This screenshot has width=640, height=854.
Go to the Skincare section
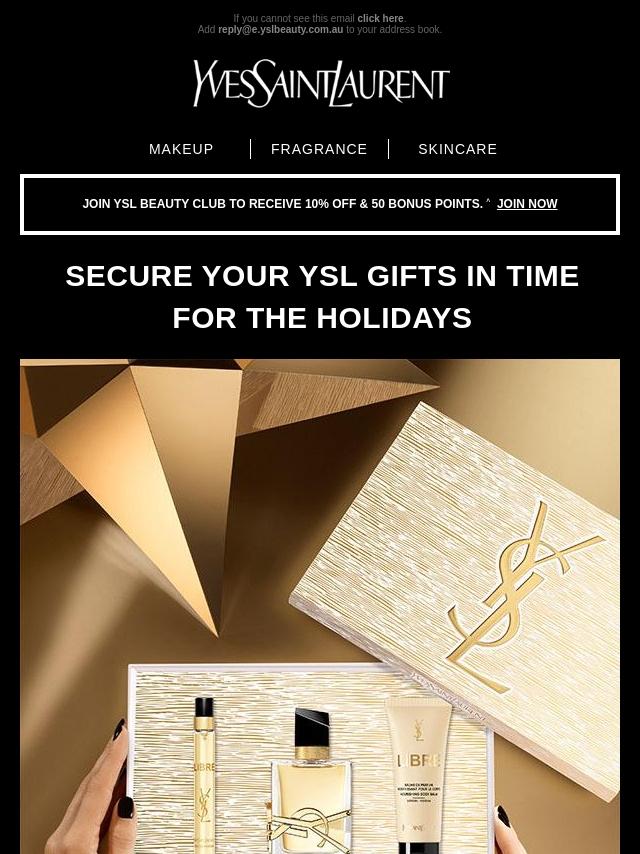(x=458, y=149)
